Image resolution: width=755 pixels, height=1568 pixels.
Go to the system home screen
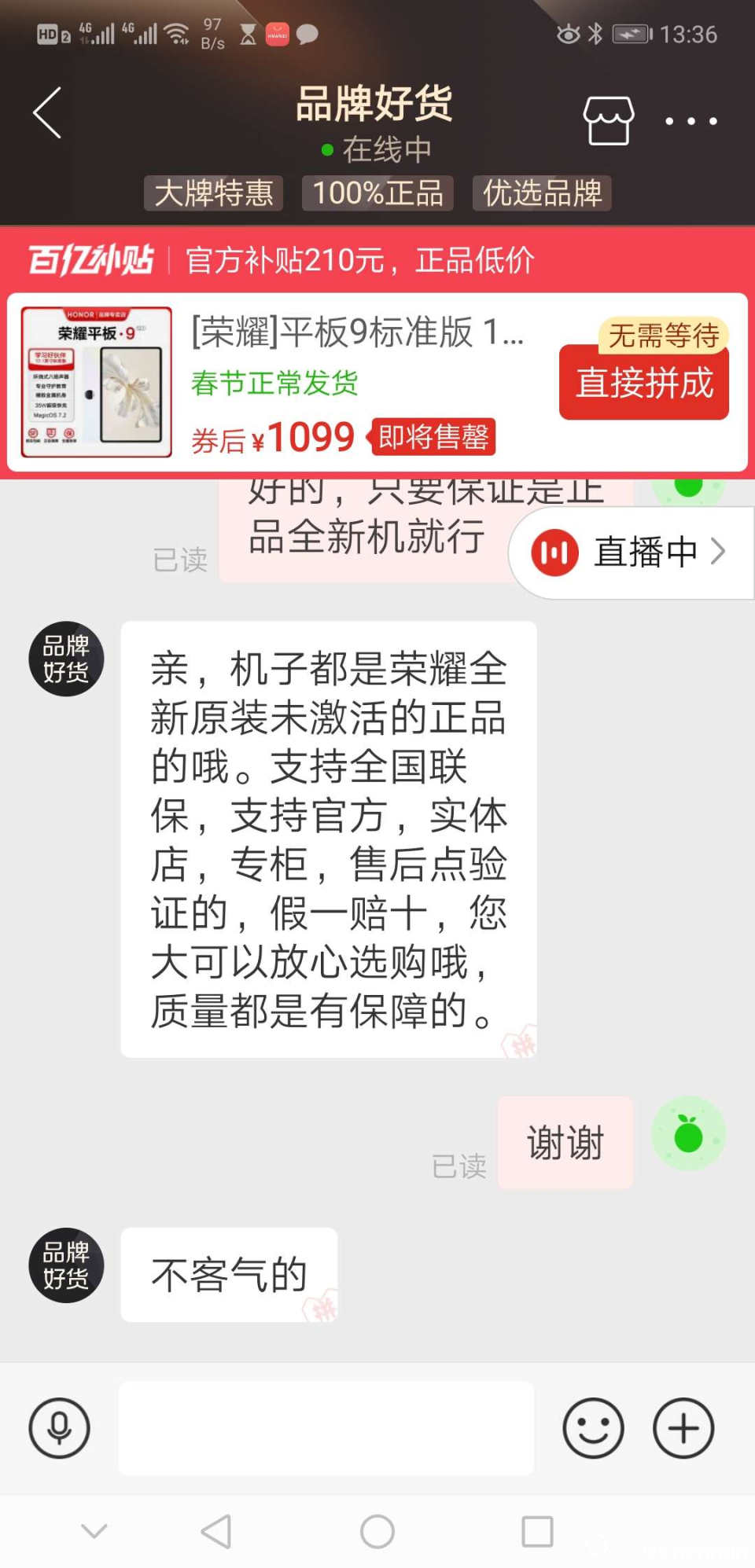point(377,1532)
